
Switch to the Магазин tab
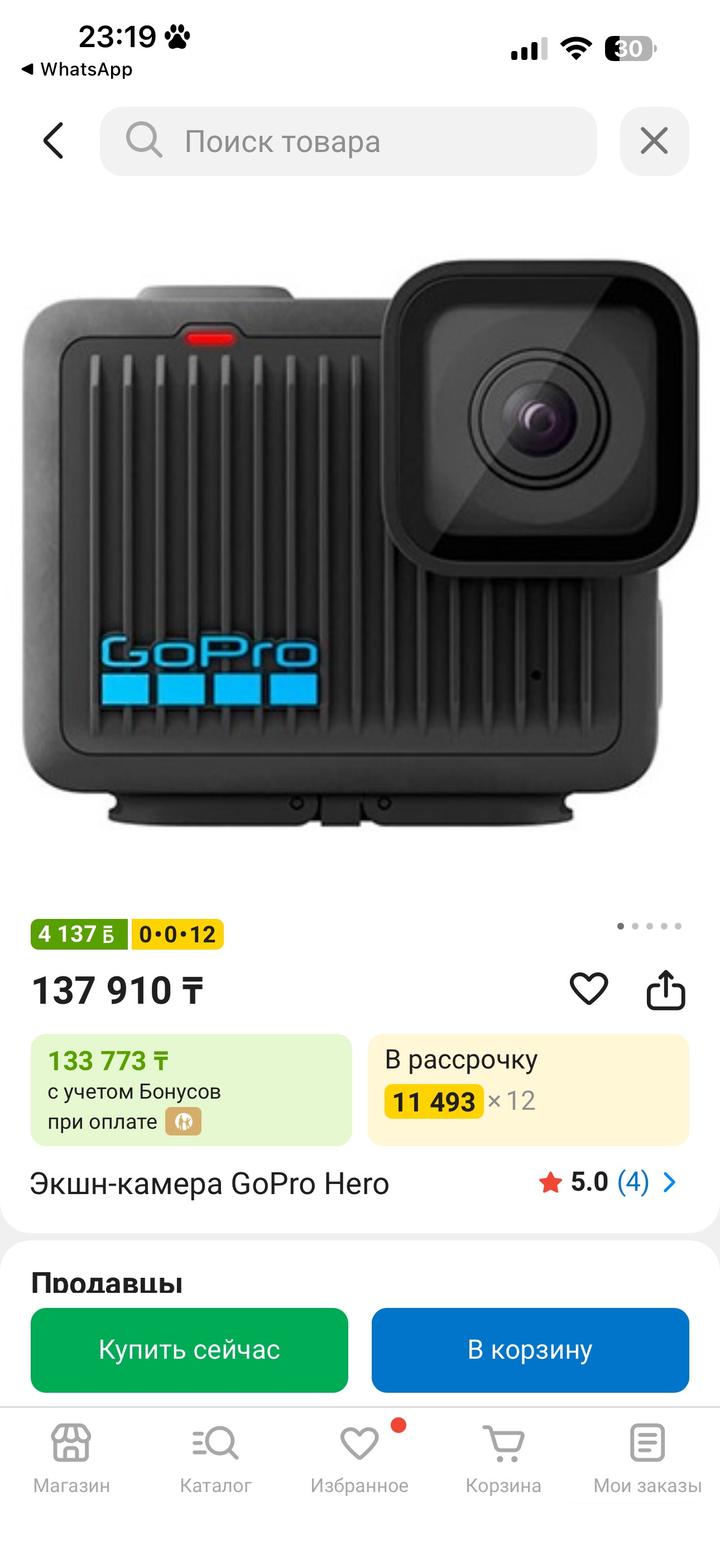click(71, 1458)
